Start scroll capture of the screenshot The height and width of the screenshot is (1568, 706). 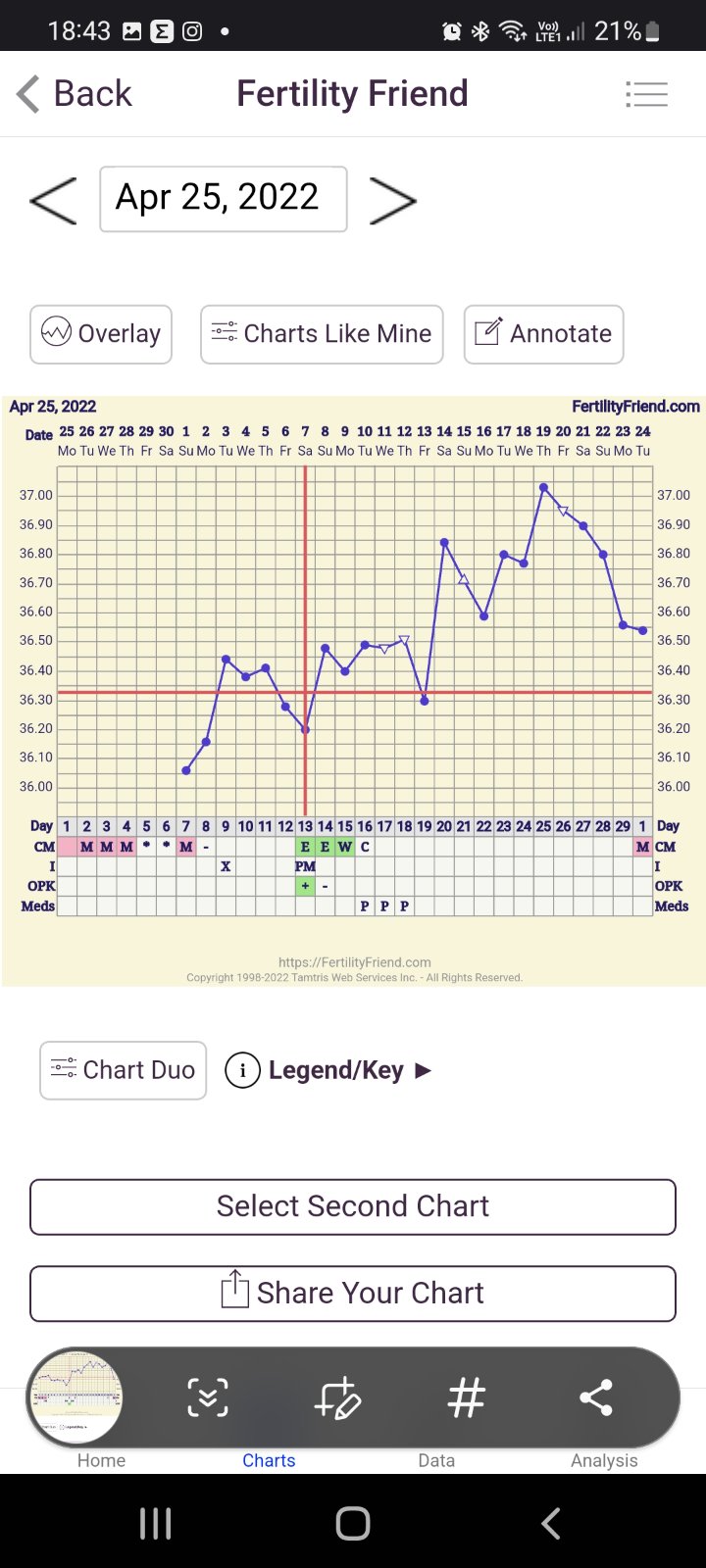(208, 1397)
